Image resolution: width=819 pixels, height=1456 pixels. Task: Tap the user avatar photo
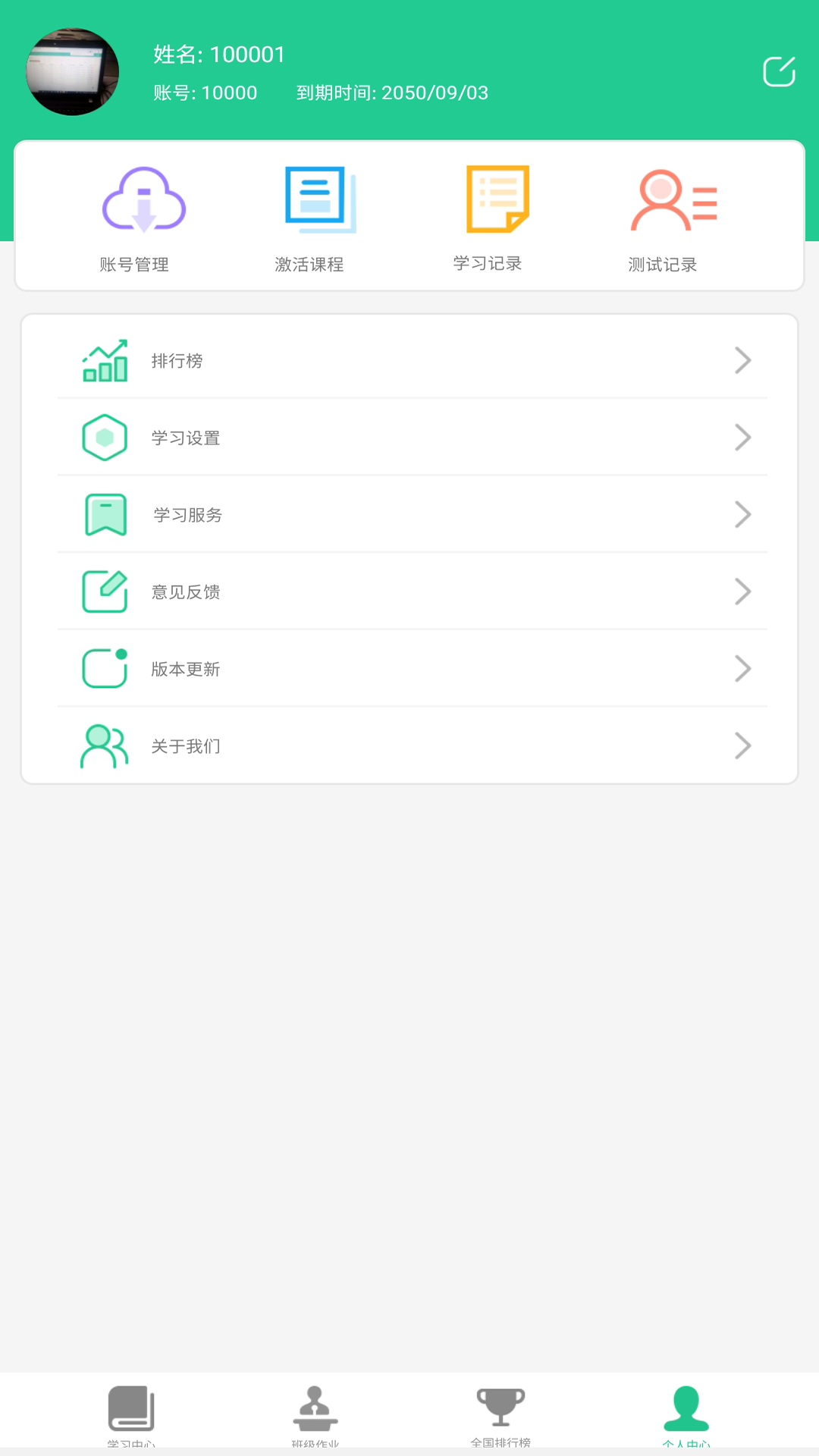73,71
